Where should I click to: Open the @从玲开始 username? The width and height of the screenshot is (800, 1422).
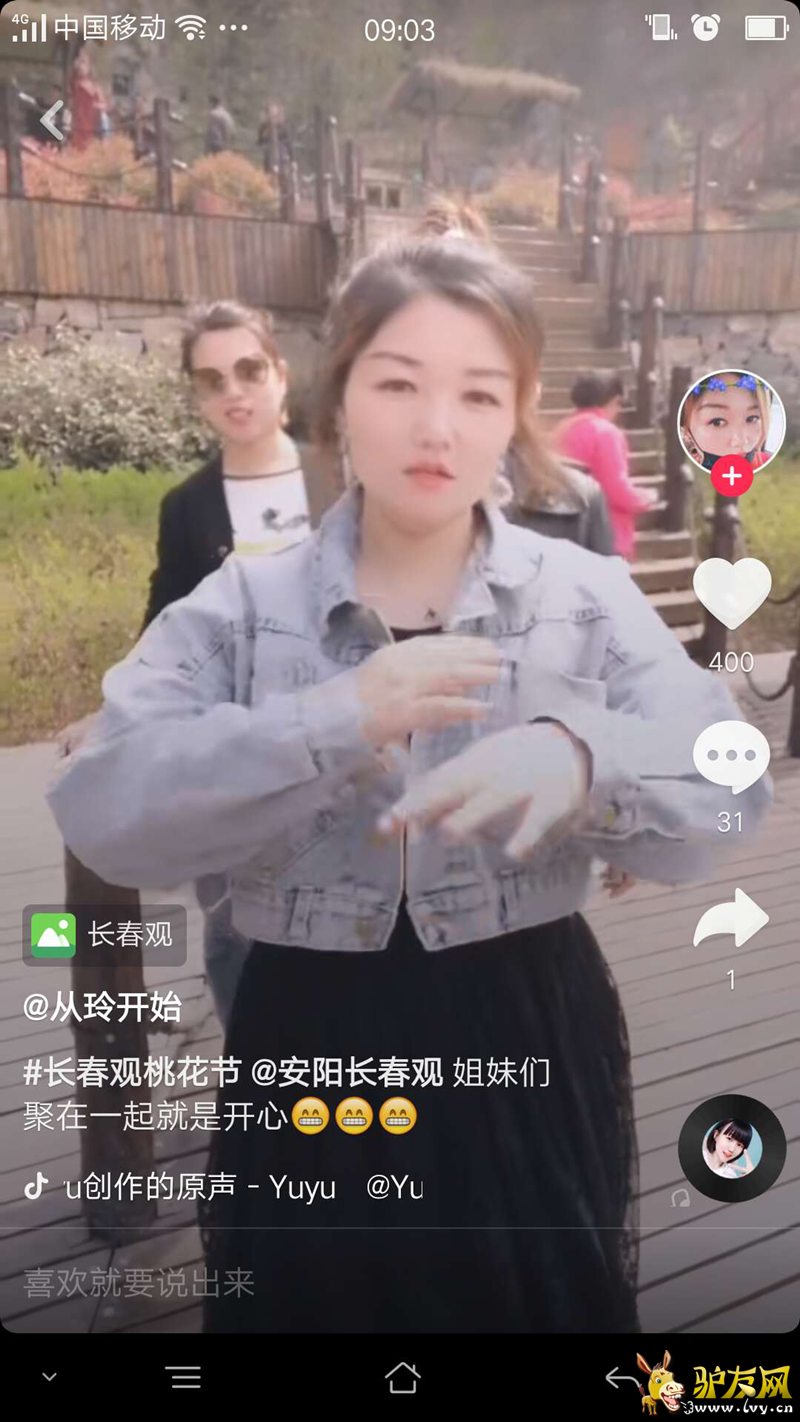pyautogui.click(x=102, y=1007)
